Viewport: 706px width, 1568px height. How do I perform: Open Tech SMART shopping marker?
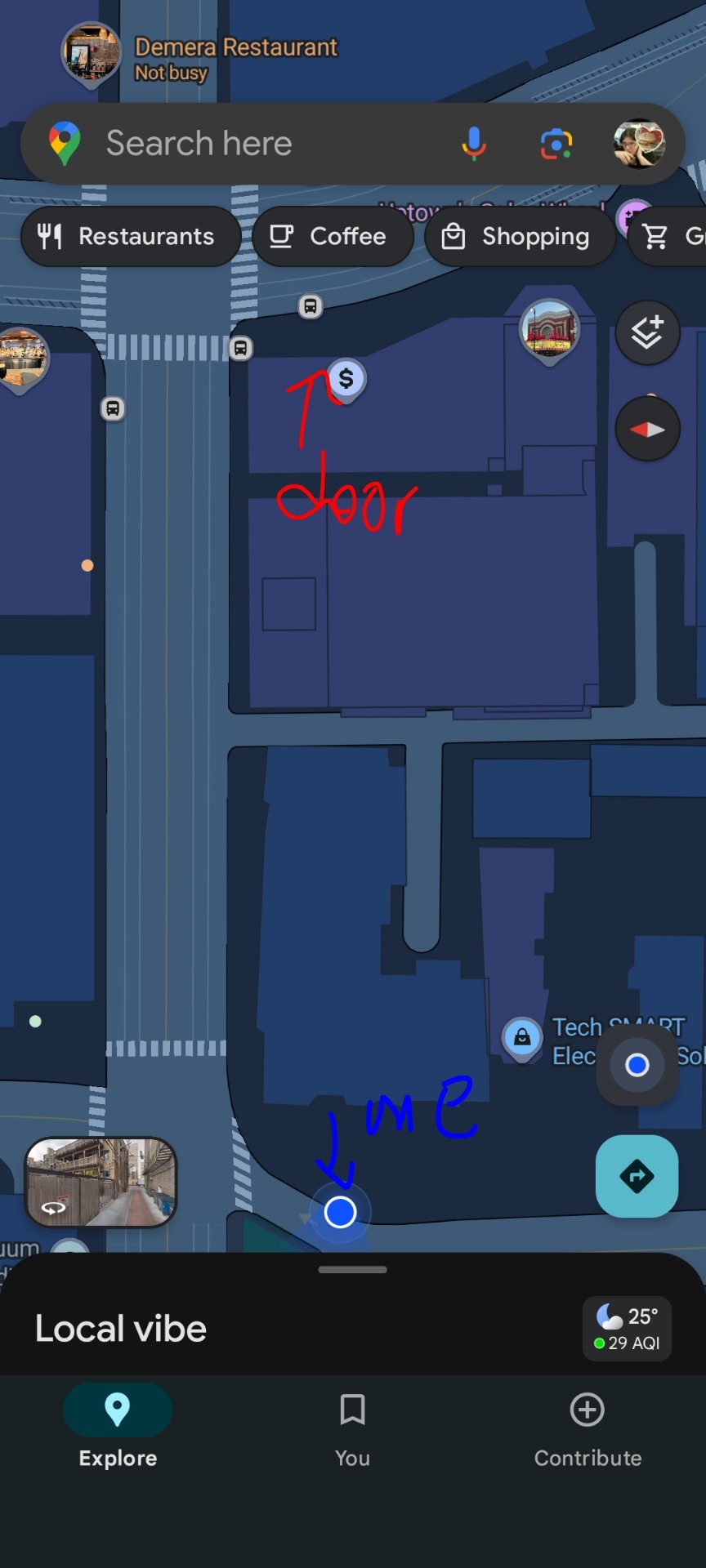522,1038
